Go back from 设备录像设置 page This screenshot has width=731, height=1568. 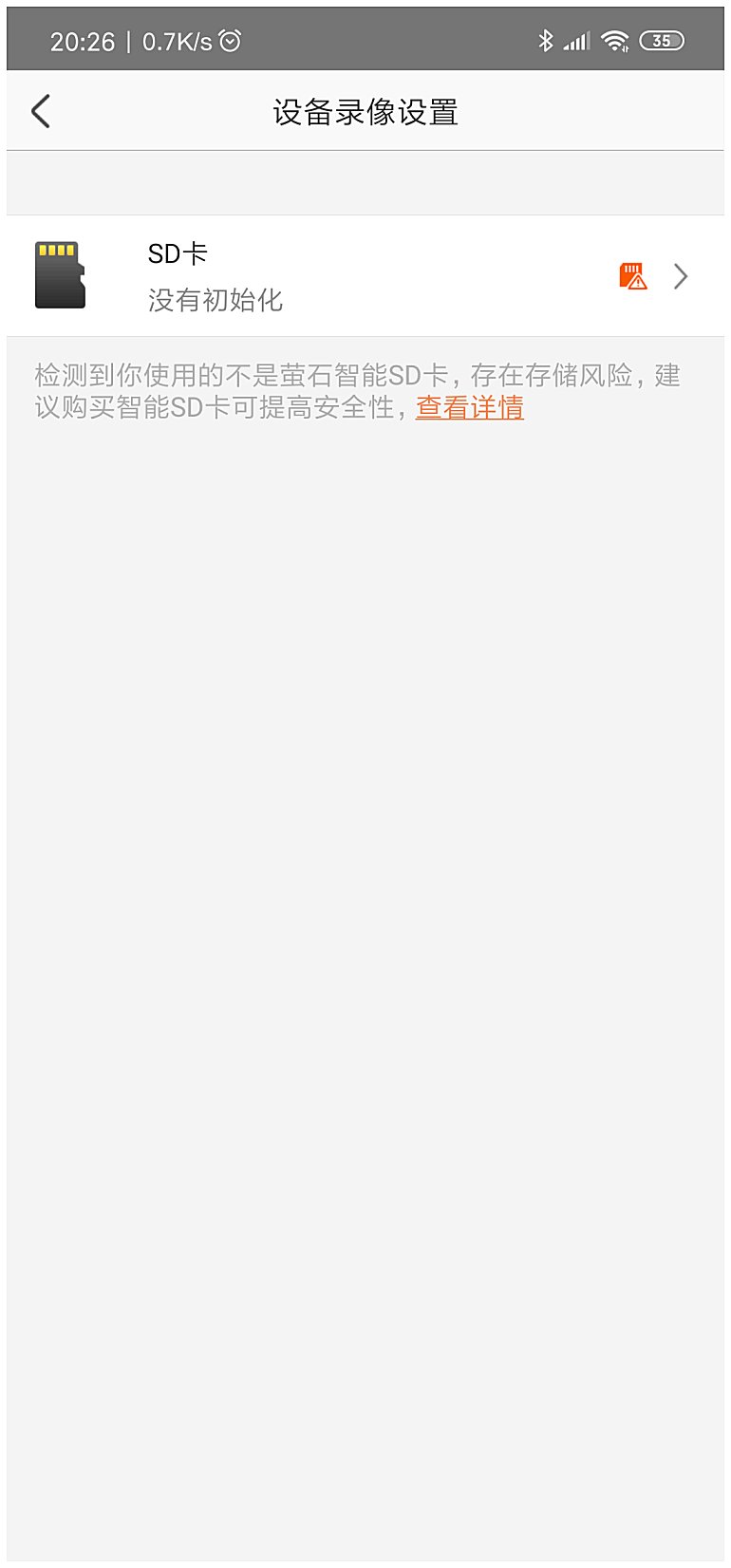tap(41, 112)
